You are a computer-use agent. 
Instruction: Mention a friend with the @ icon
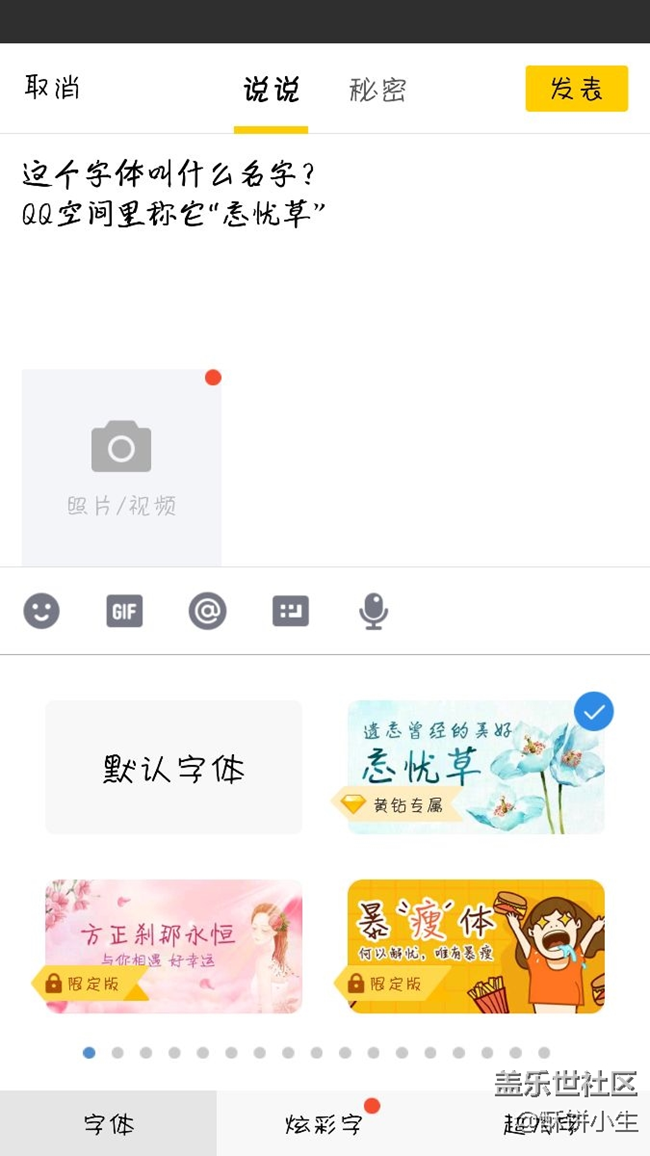point(208,611)
